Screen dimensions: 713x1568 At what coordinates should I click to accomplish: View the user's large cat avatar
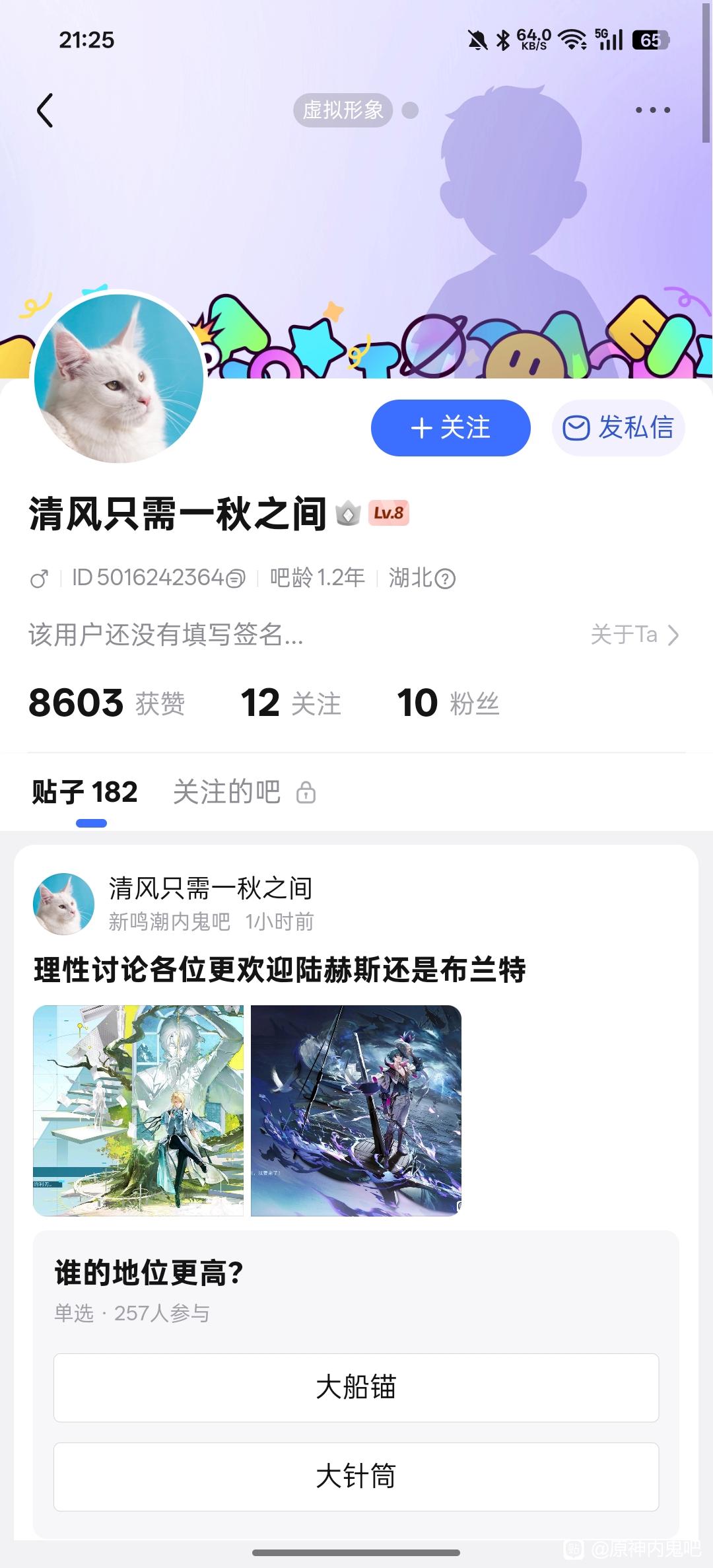[x=119, y=378]
